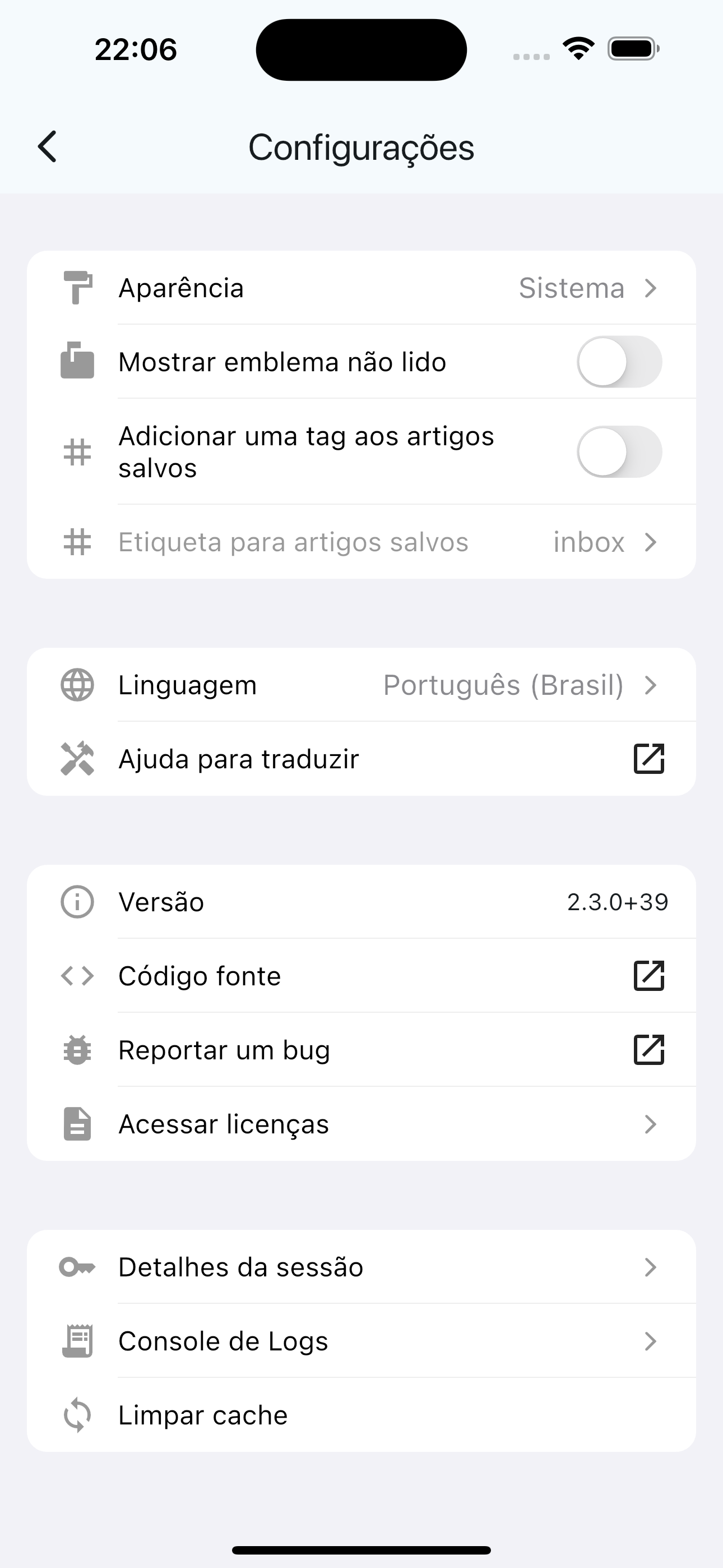Tap Reportar um bug
The image size is (723, 1568).
(x=361, y=1050)
